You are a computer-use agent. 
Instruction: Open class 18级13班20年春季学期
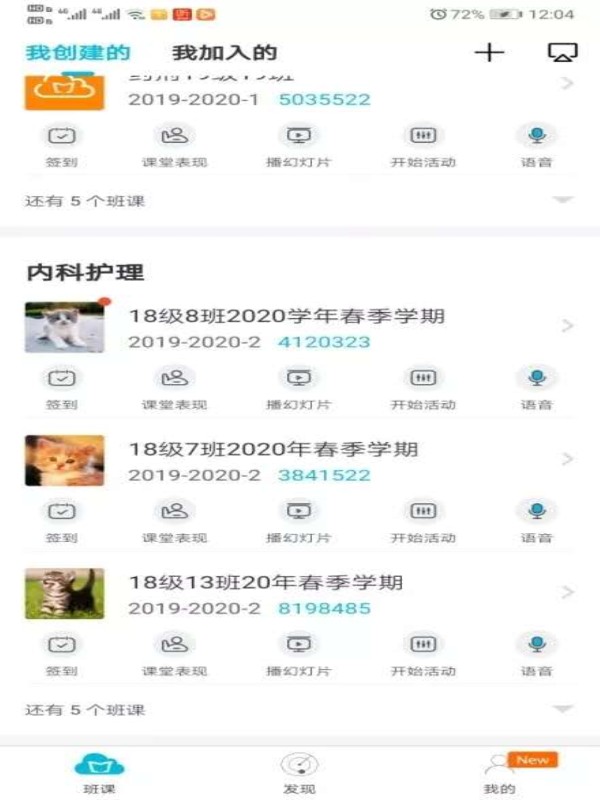[265, 582]
